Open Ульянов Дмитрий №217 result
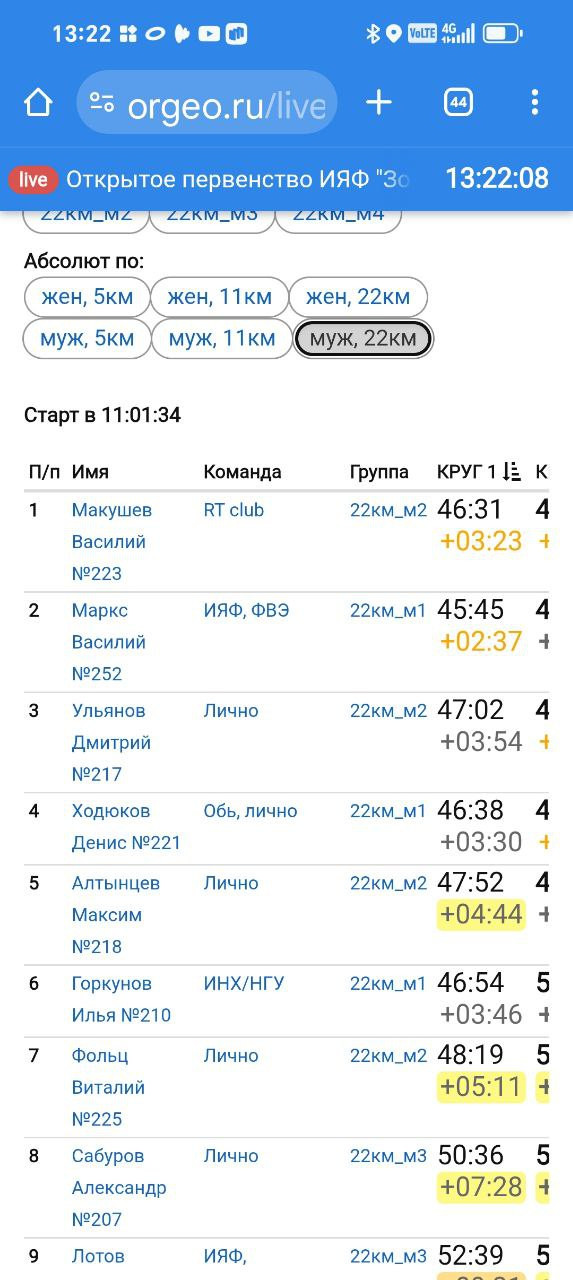Screen dimensions: 573x1280 click(112, 742)
